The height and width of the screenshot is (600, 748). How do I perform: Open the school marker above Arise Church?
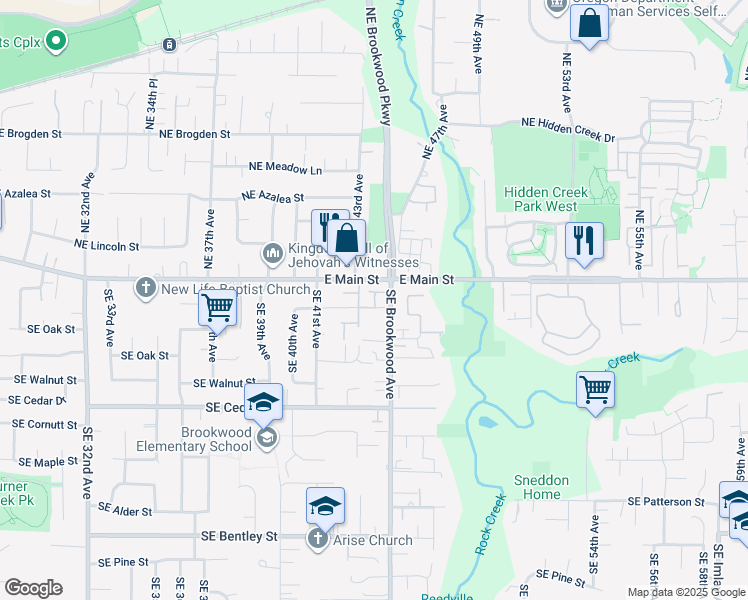pyautogui.click(x=326, y=506)
